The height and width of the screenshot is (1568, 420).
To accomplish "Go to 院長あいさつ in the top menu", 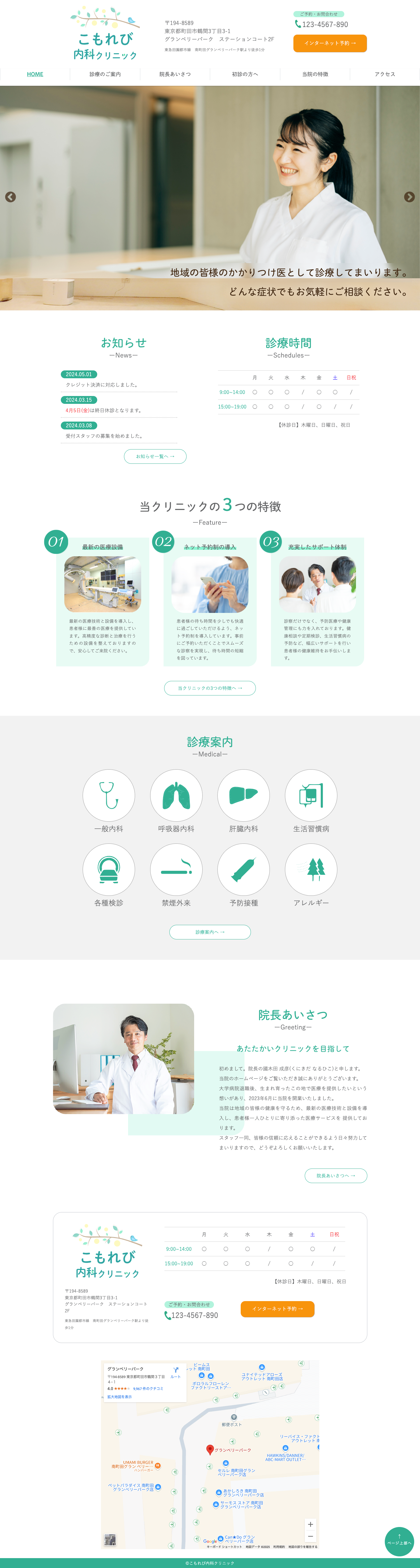I will 175,74.
